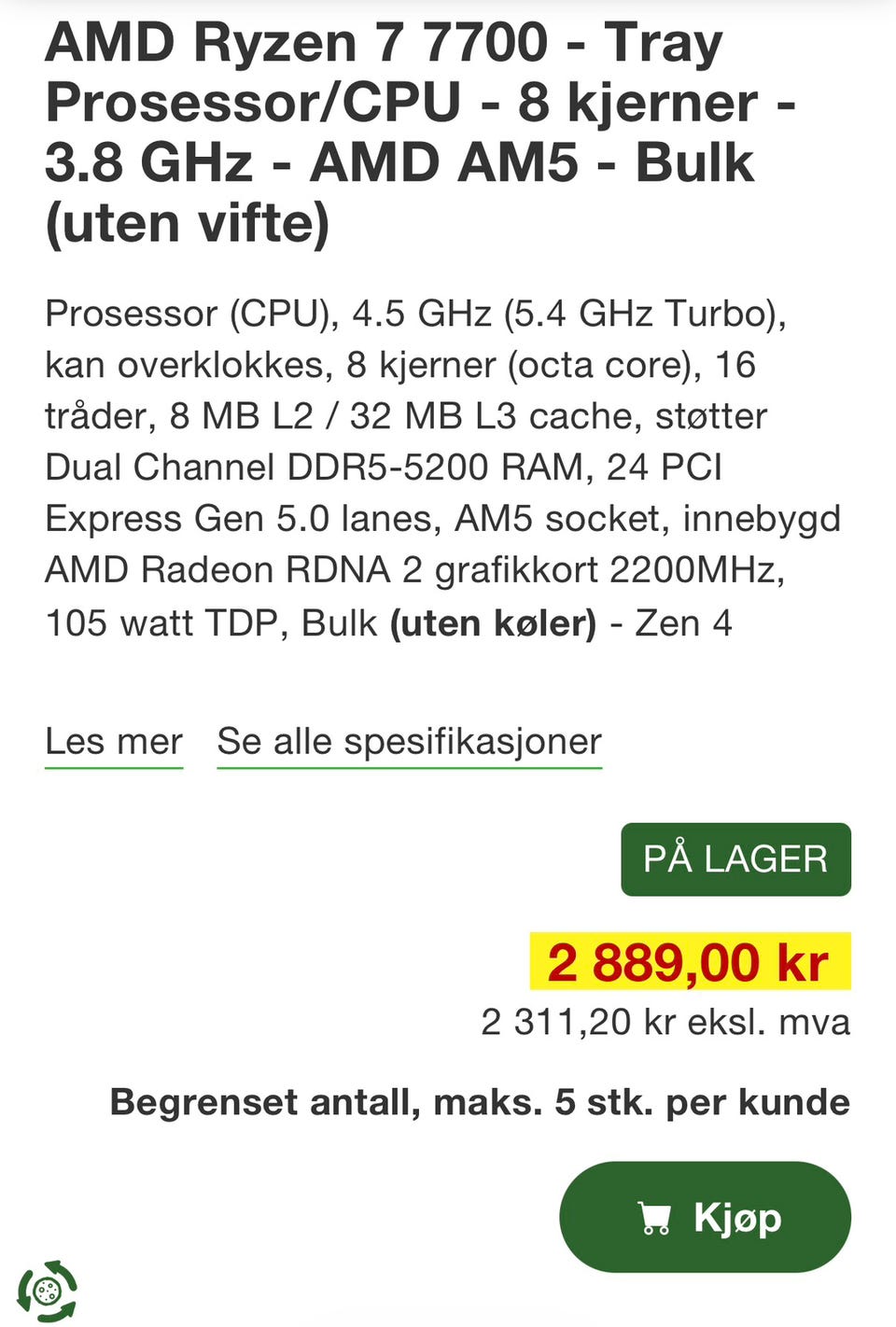Open more details under the spec summary
The height and width of the screenshot is (1327, 896).
[409, 742]
